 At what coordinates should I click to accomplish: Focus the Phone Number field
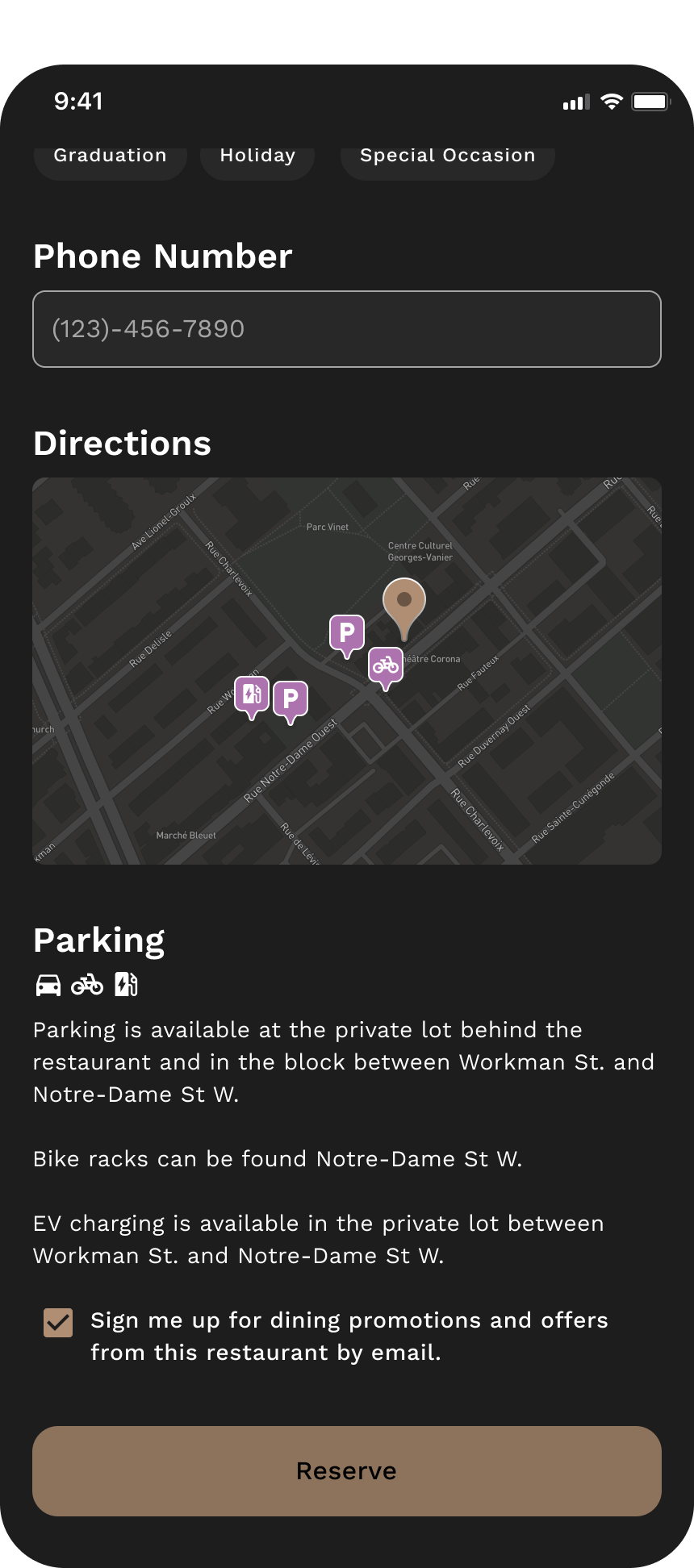coord(347,329)
